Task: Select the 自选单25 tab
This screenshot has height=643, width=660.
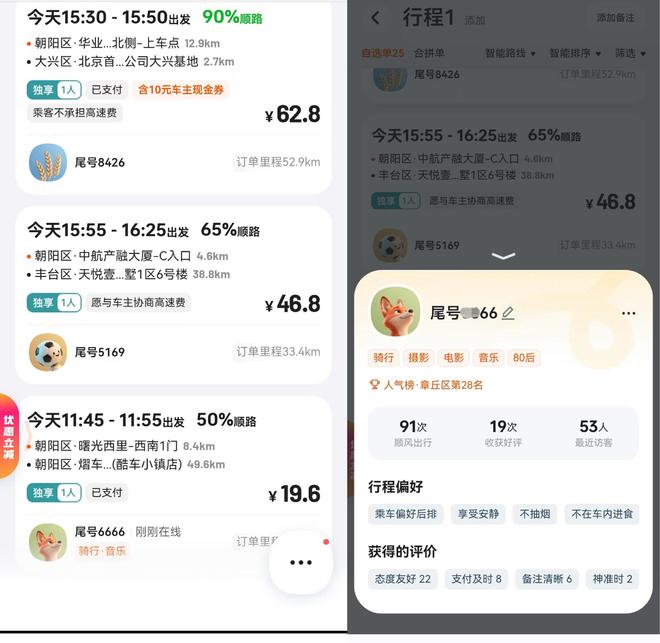Action: [x=382, y=53]
